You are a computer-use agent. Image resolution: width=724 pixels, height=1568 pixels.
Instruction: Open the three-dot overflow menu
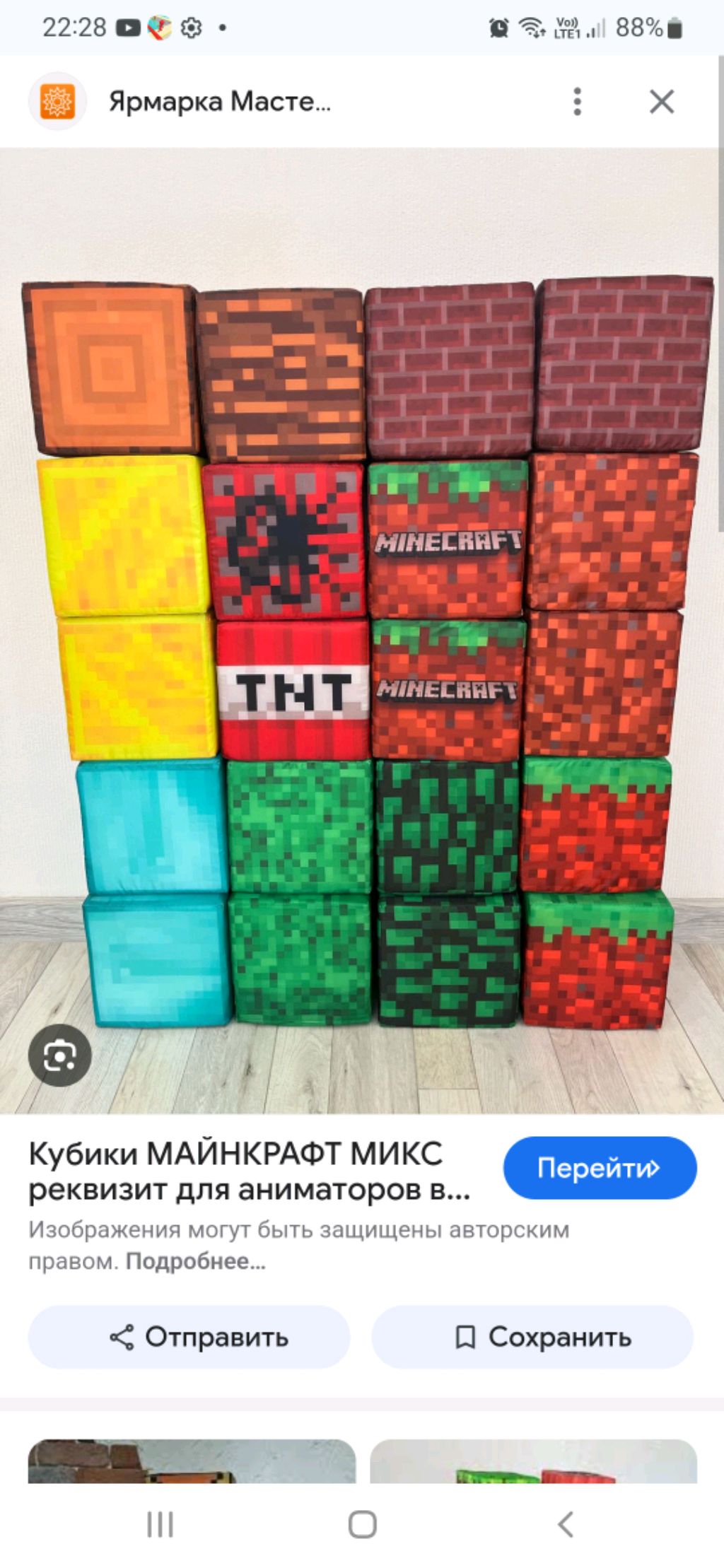[x=577, y=102]
